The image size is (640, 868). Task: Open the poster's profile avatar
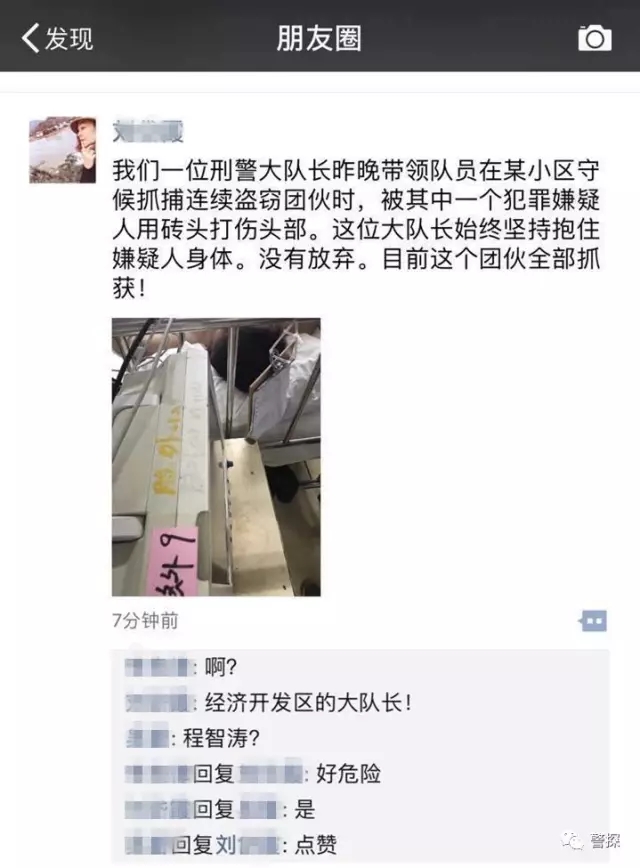click(x=62, y=150)
